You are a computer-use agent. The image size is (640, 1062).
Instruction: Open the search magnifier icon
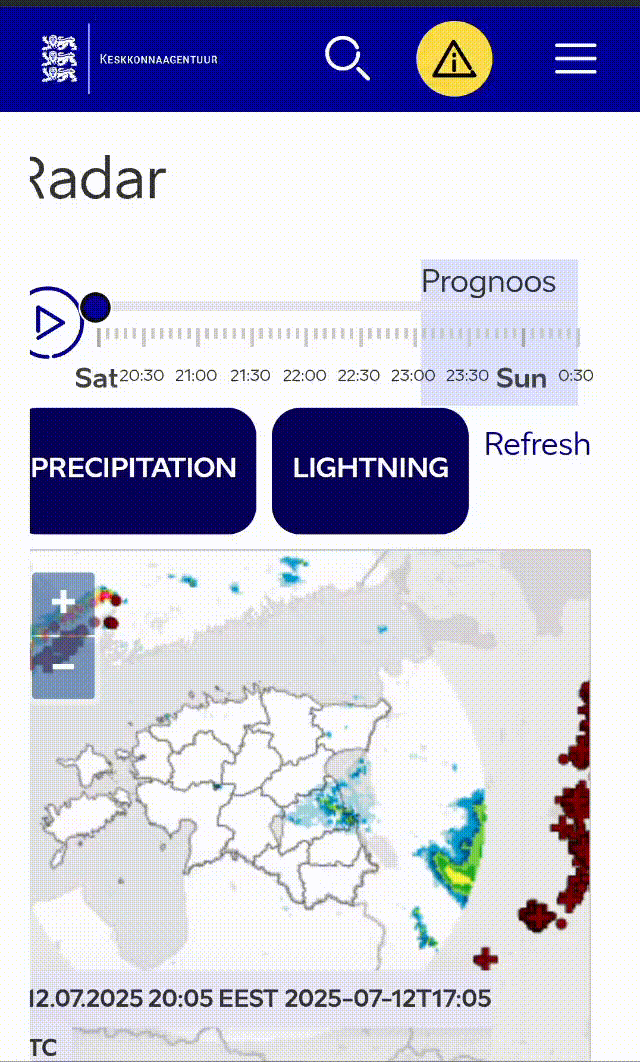[x=347, y=59]
